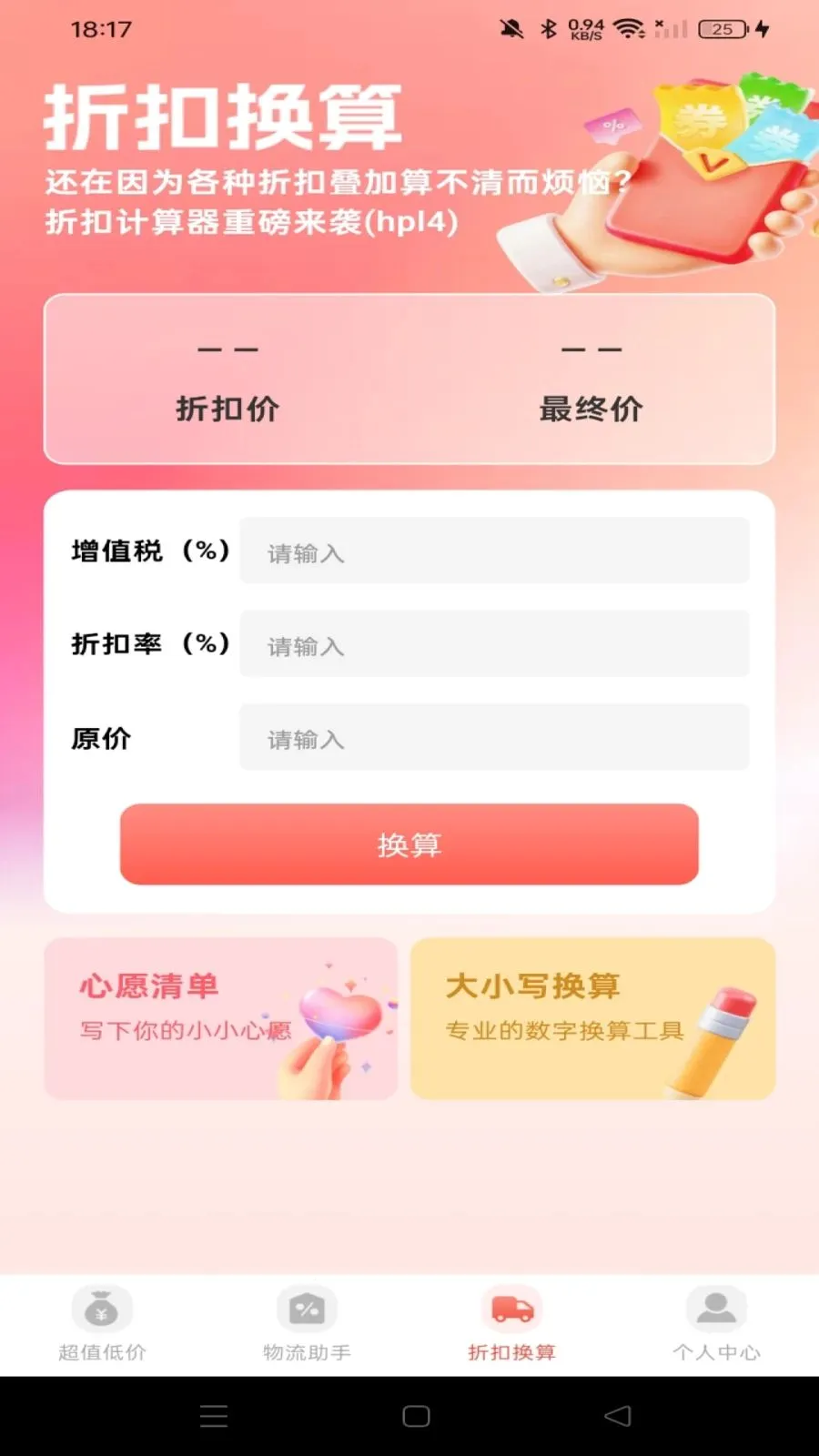Open the 大小写换算 conversion tool

[x=592, y=1017]
